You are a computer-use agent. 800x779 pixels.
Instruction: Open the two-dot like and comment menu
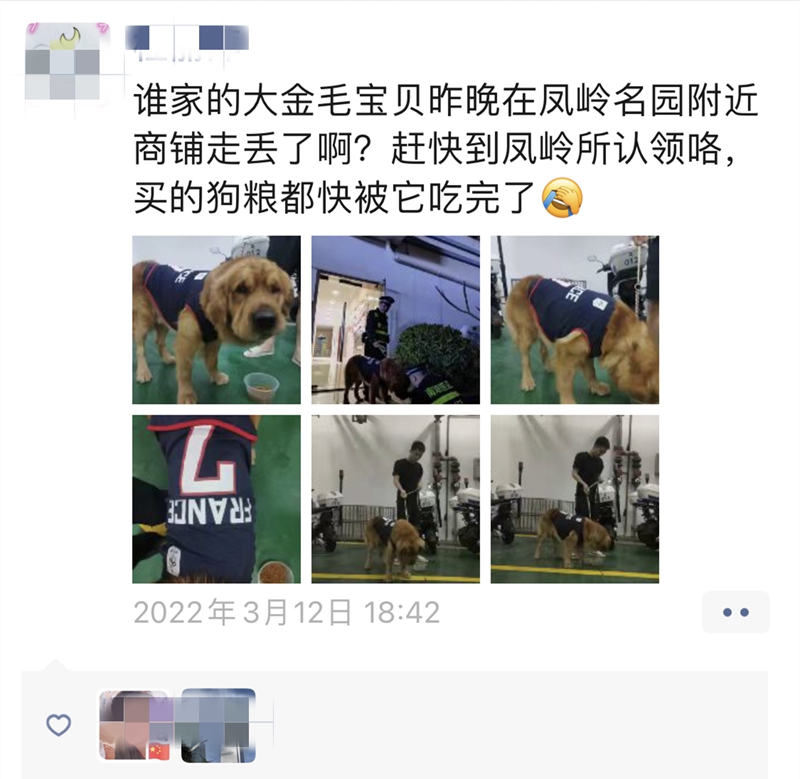[x=735, y=612]
